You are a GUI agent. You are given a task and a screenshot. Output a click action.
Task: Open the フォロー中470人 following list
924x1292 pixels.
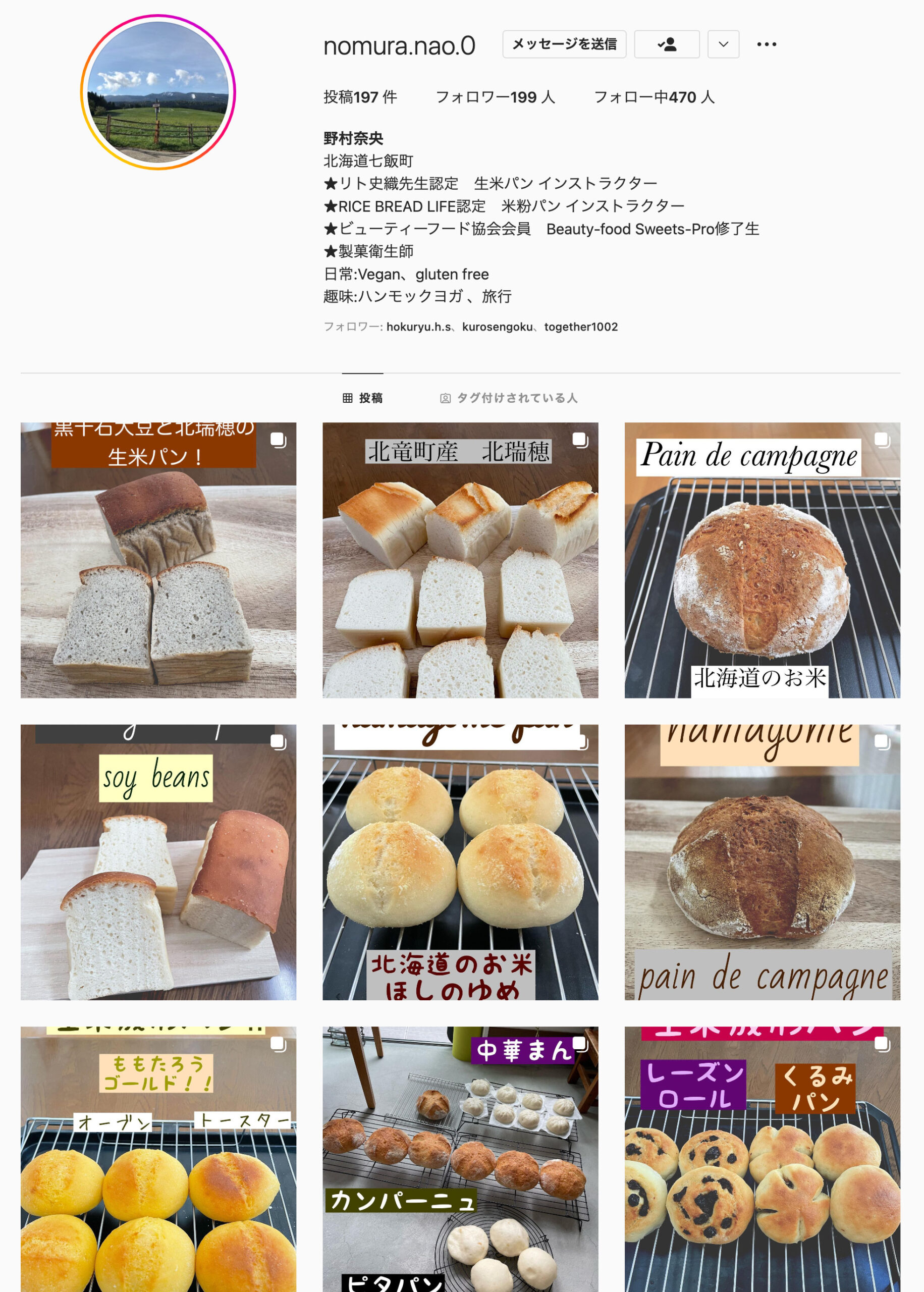pyautogui.click(x=654, y=97)
